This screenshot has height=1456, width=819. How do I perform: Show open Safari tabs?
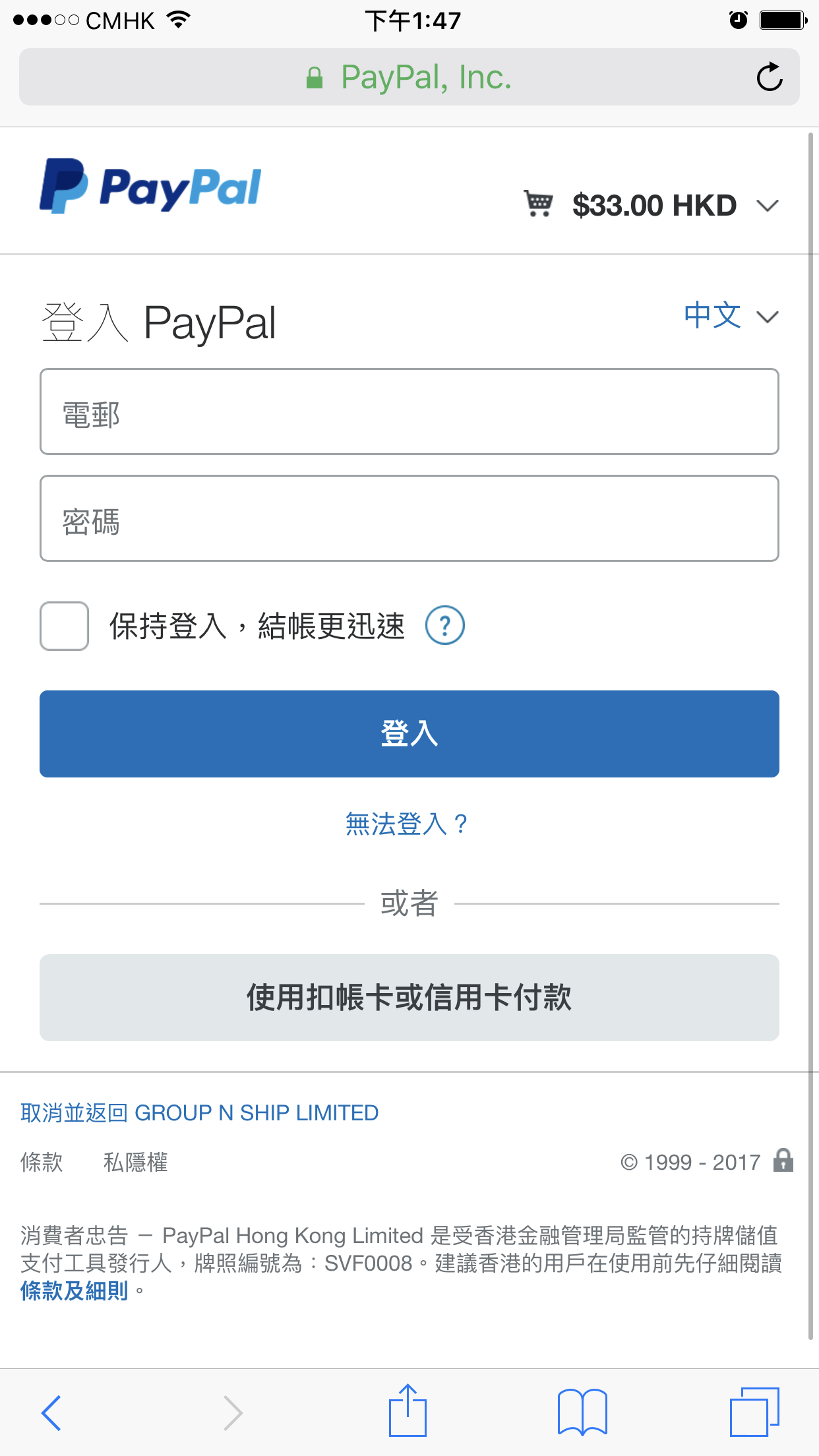(x=754, y=1411)
